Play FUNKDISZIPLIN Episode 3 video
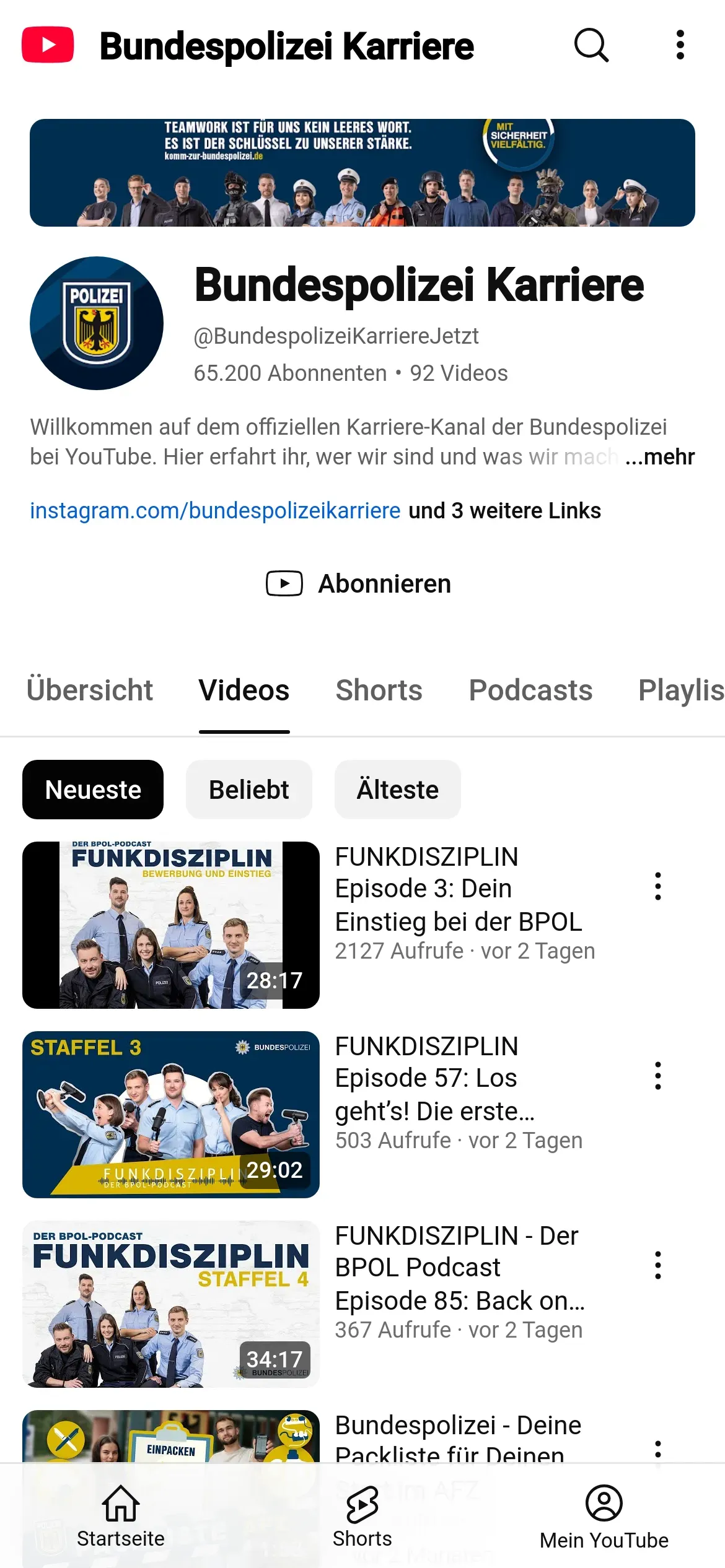Viewport: 725px width, 1568px height. [171, 925]
